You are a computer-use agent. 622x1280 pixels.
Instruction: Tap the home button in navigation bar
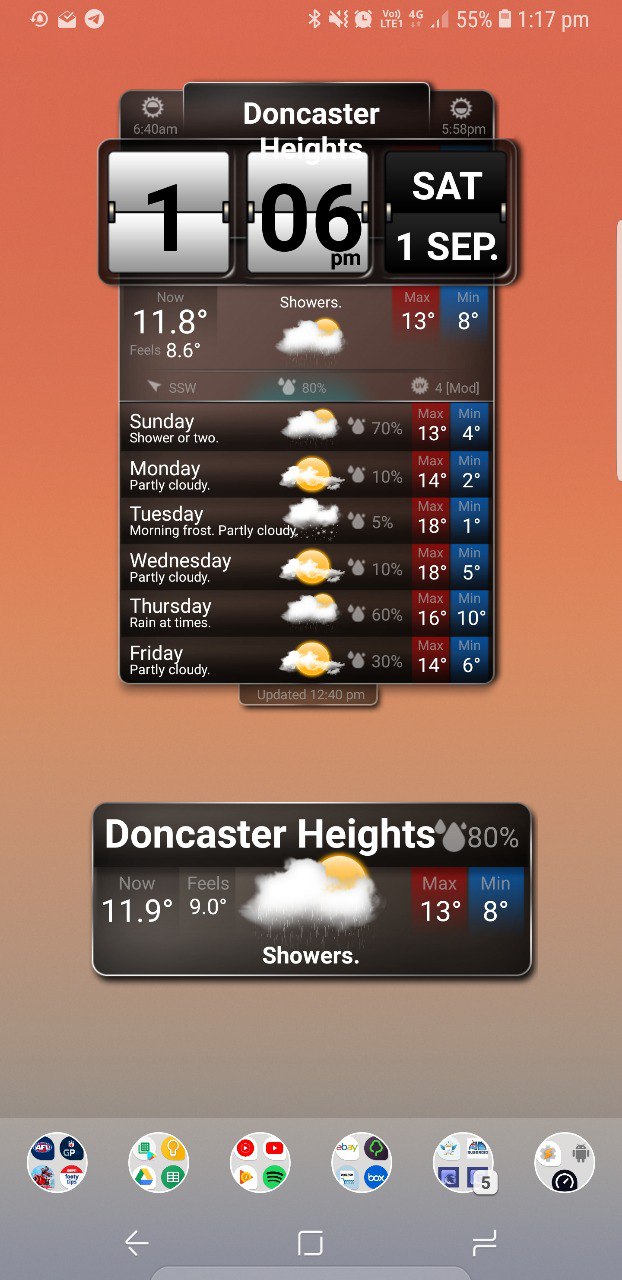pos(311,1243)
